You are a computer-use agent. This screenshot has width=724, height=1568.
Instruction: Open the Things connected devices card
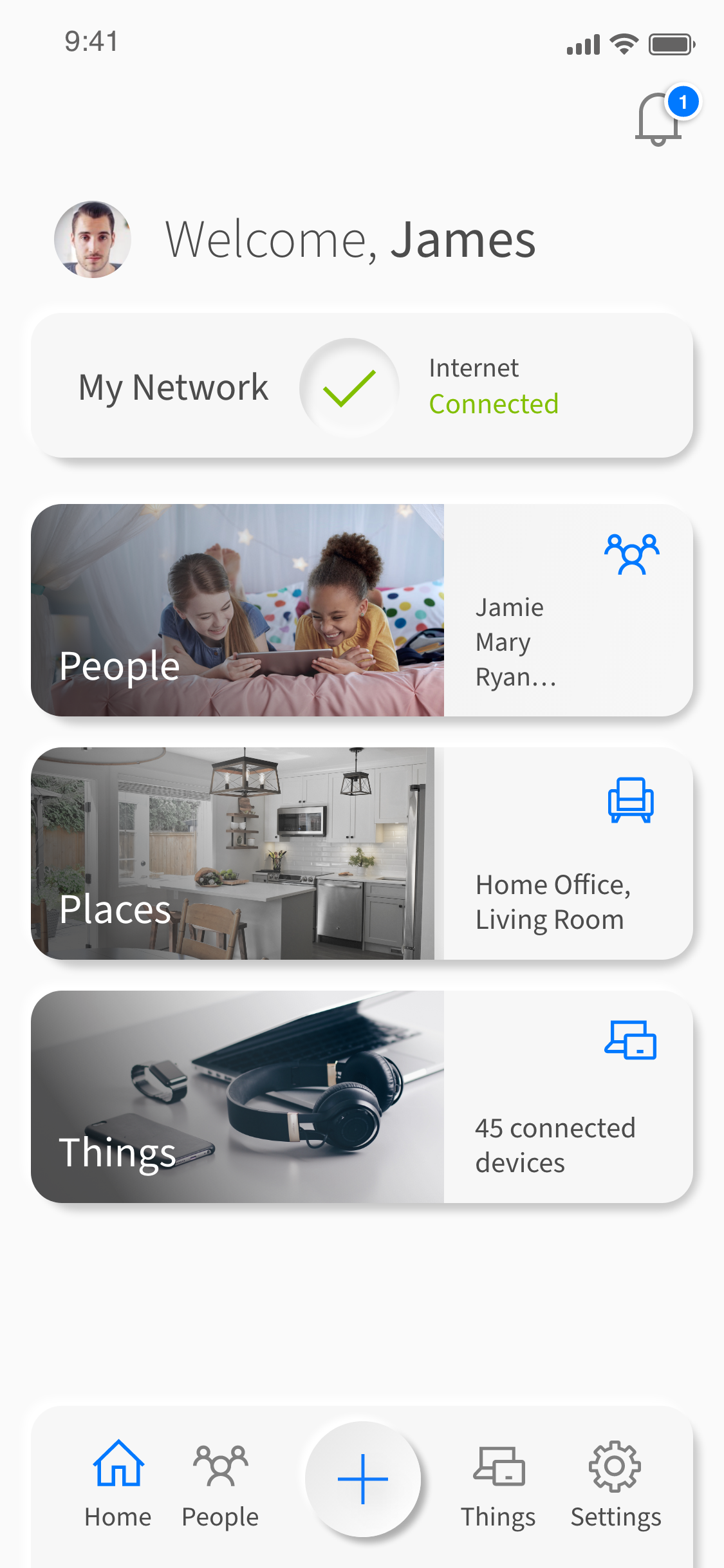click(362, 1097)
